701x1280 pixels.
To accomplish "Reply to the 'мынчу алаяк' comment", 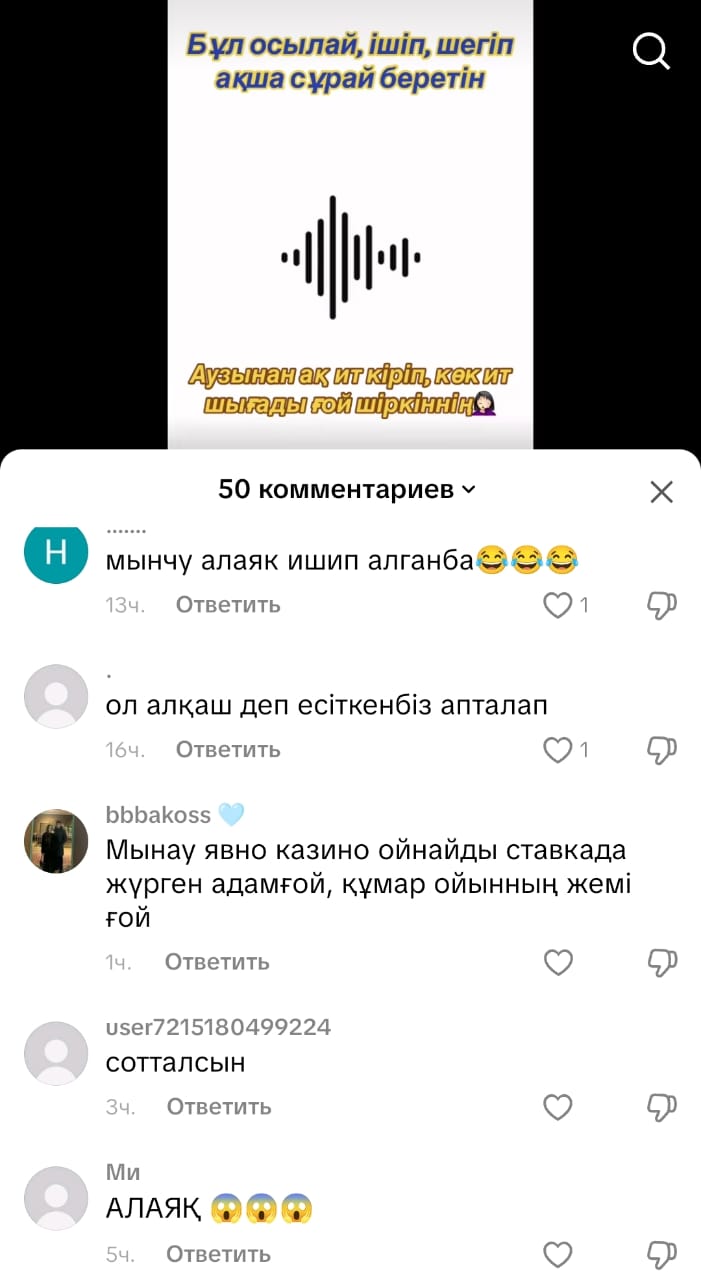I will (x=228, y=605).
